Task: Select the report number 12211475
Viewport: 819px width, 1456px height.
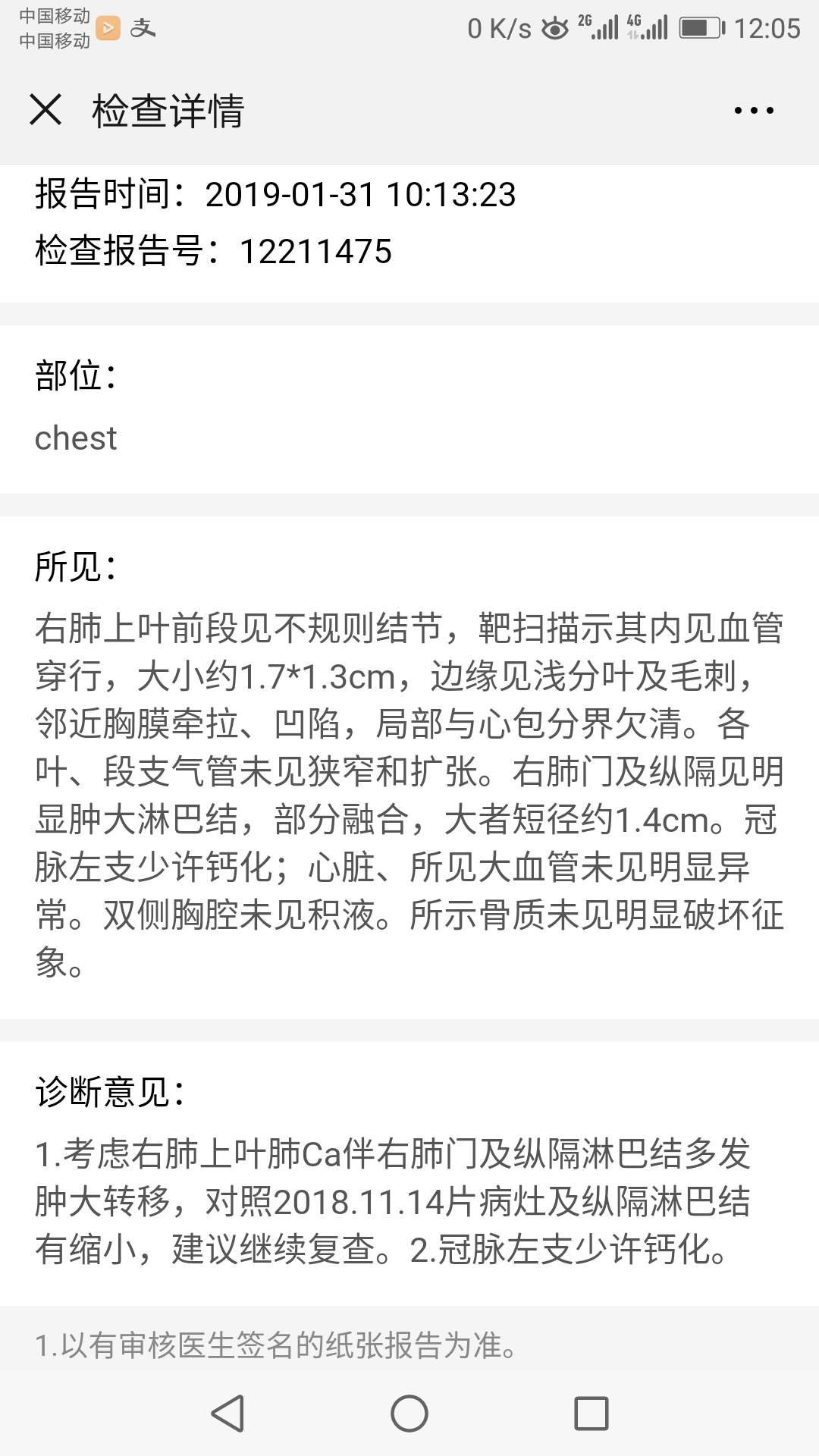Action: [x=318, y=253]
